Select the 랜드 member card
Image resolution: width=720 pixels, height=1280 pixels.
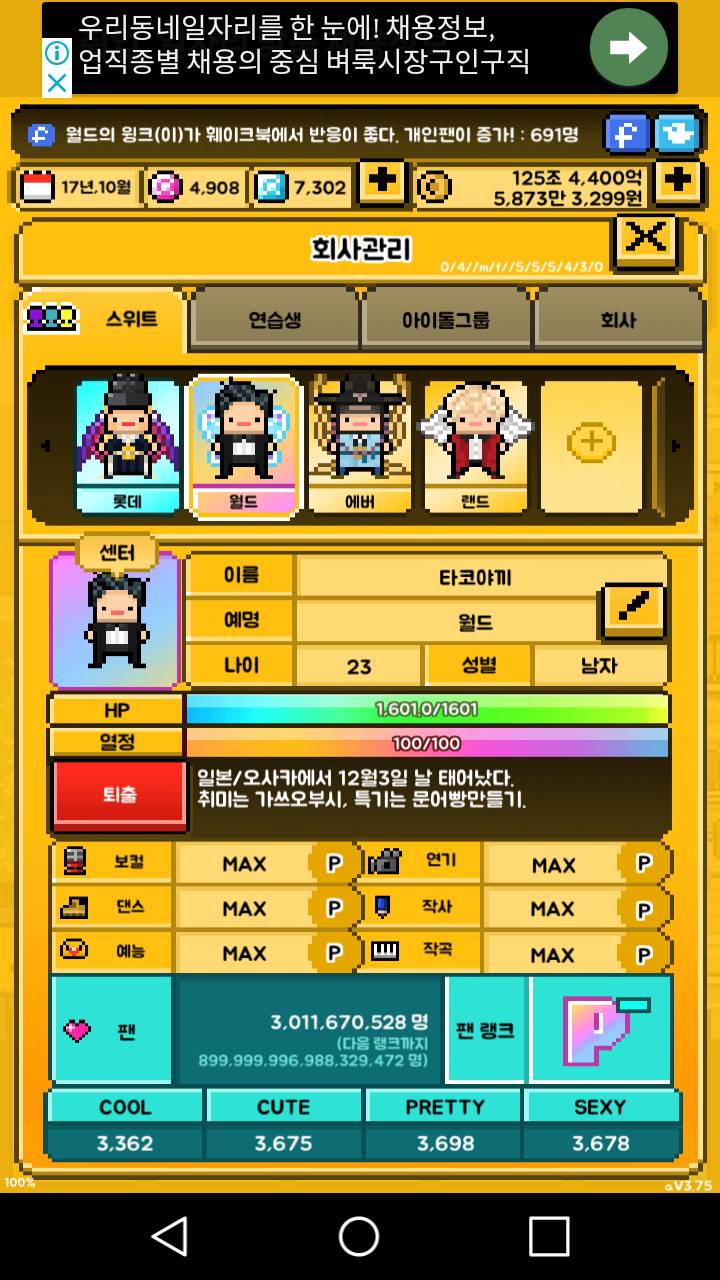click(x=475, y=445)
